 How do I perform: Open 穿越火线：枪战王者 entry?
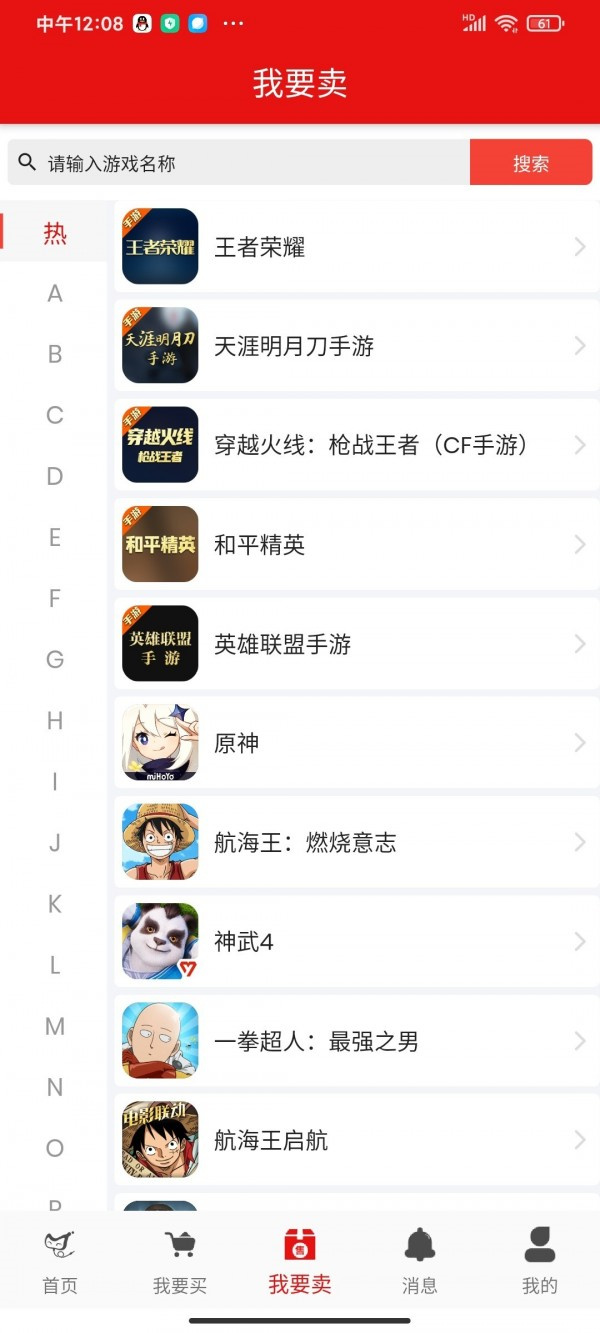(356, 445)
